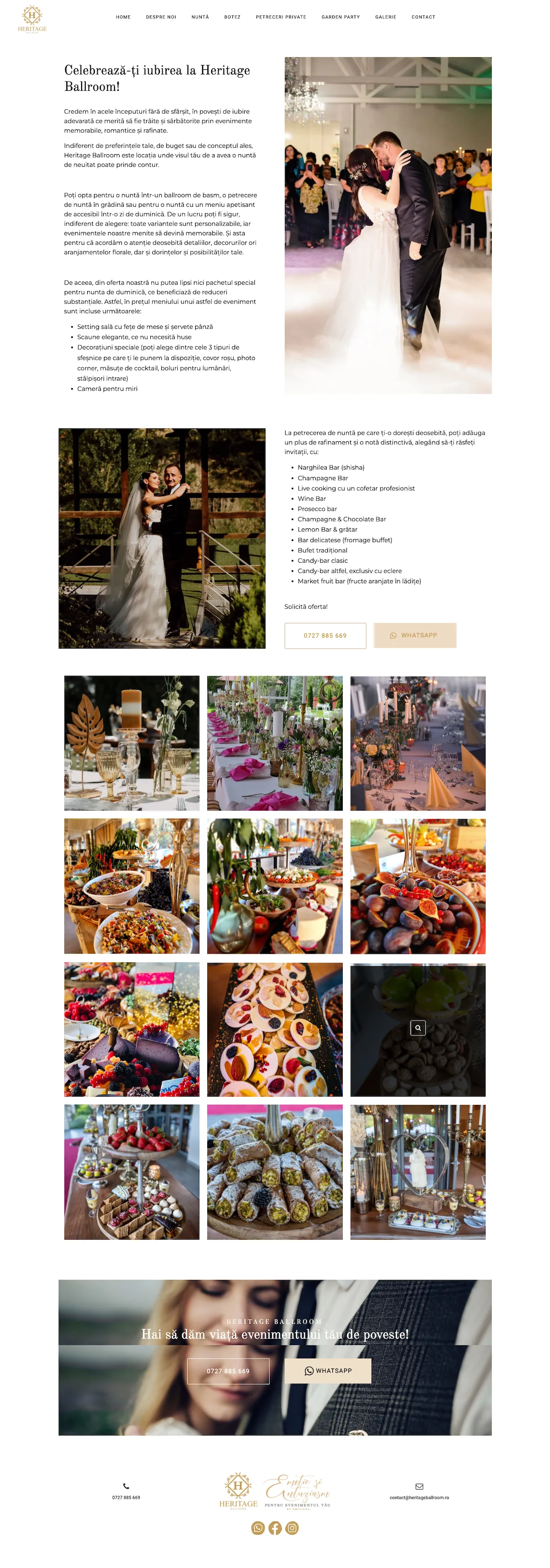Tap the beige WhatsApp button under Solicită oferta
Image resolution: width=550 pixels, height=1568 pixels.
414,636
